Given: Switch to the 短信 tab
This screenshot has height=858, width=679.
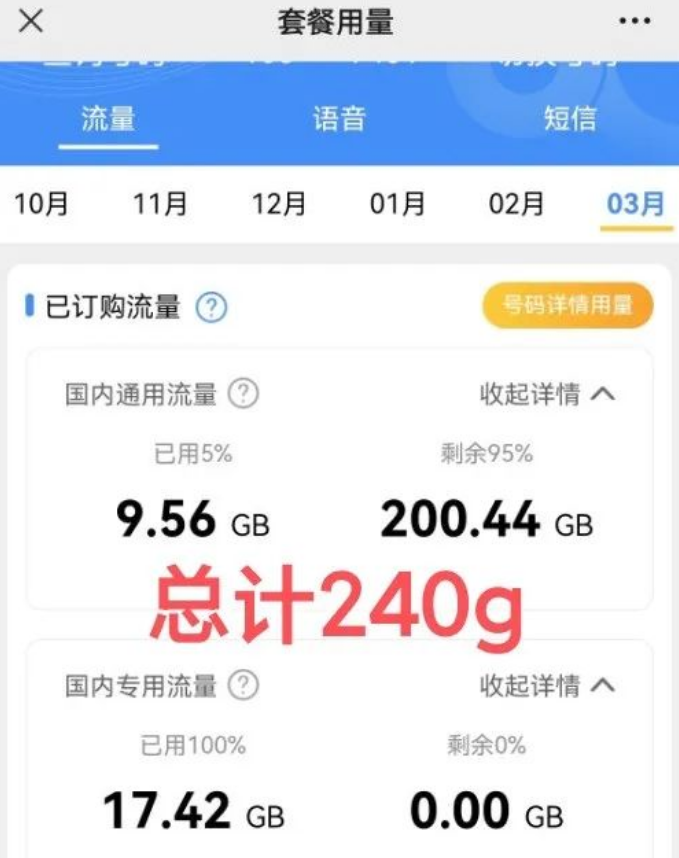Looking at the screenshot, I should pyautogui.click(x=570, y=119).
